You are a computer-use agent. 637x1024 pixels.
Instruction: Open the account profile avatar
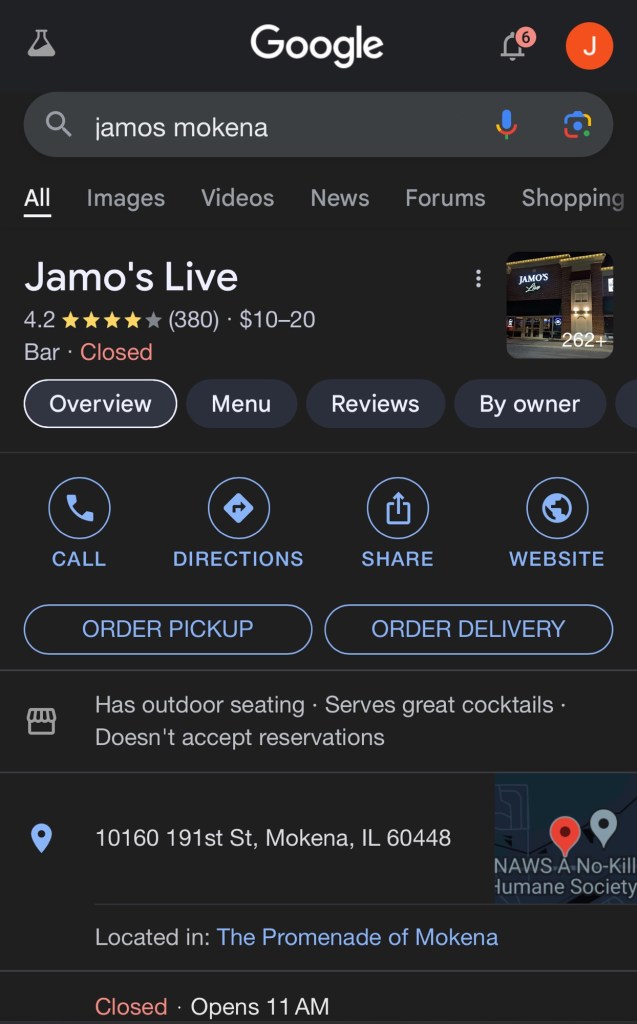coord(589,45)
